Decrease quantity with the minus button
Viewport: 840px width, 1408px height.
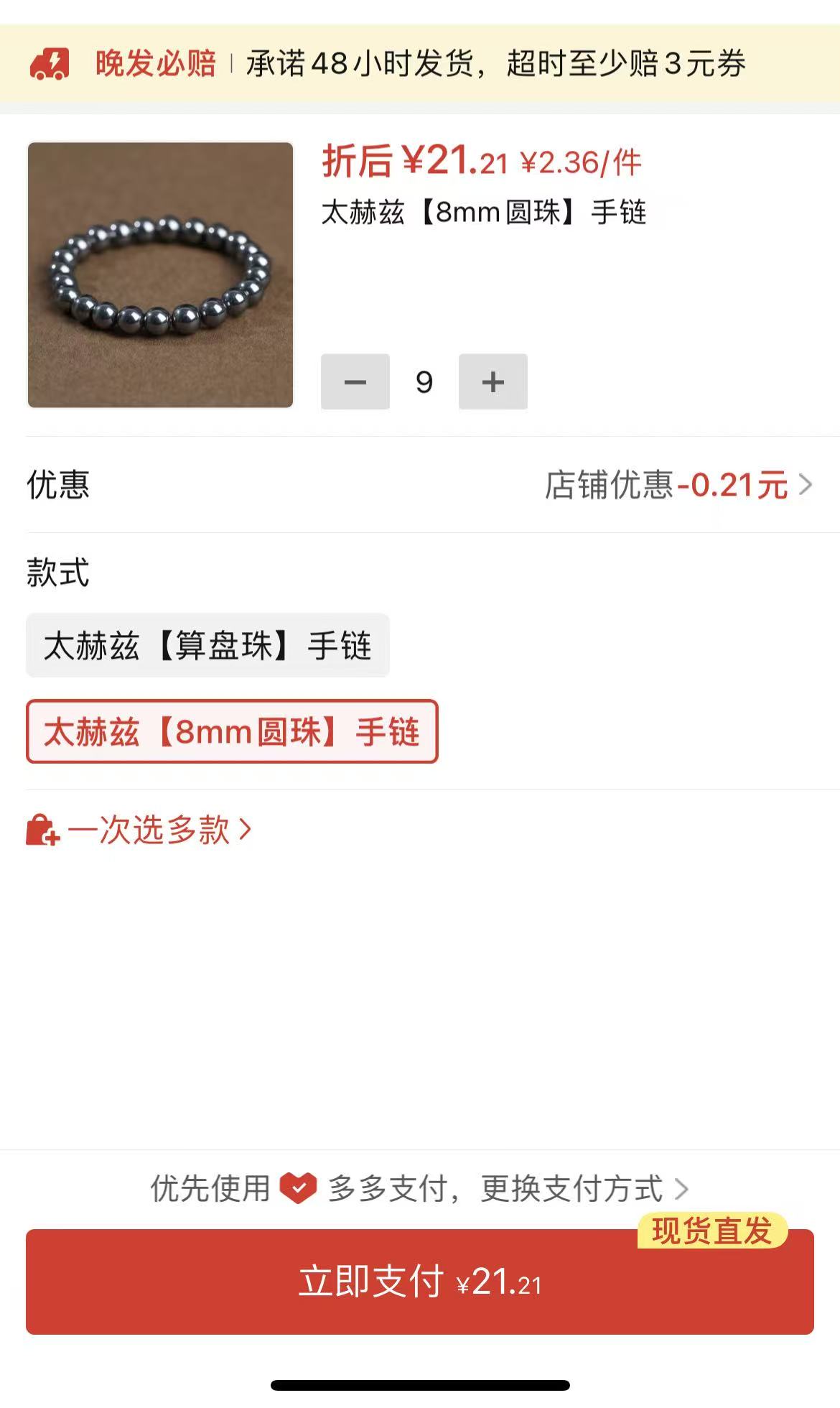[x=355, y=381]
